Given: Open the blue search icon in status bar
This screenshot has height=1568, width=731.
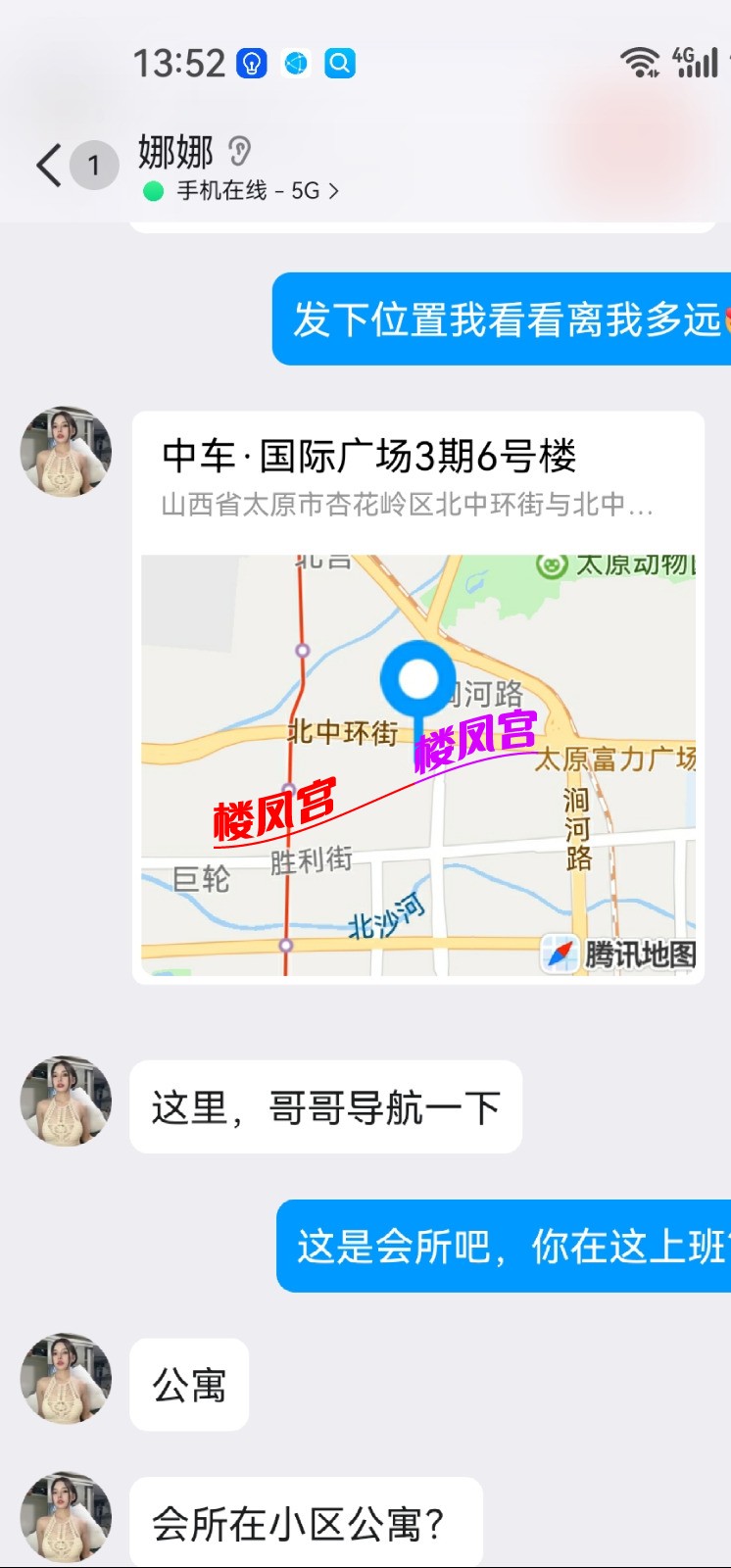Looking at the screenshot, I should tap(341, 62).
